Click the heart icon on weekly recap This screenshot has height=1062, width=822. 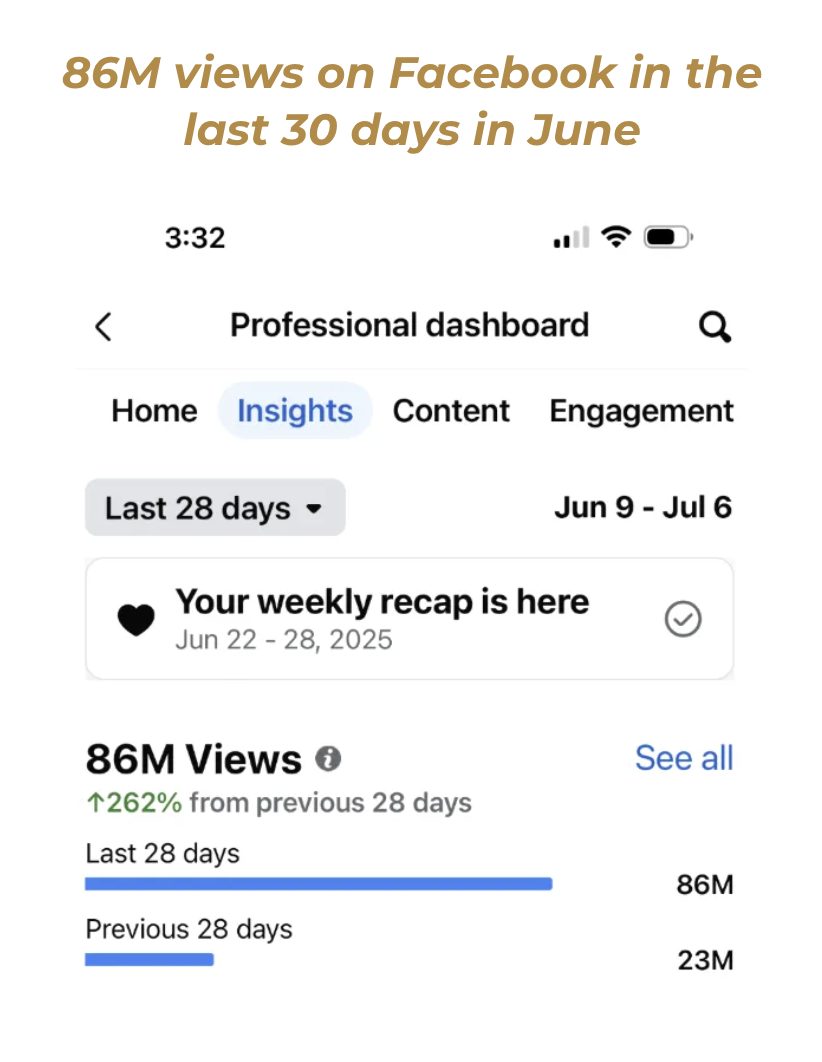[137, 618]
